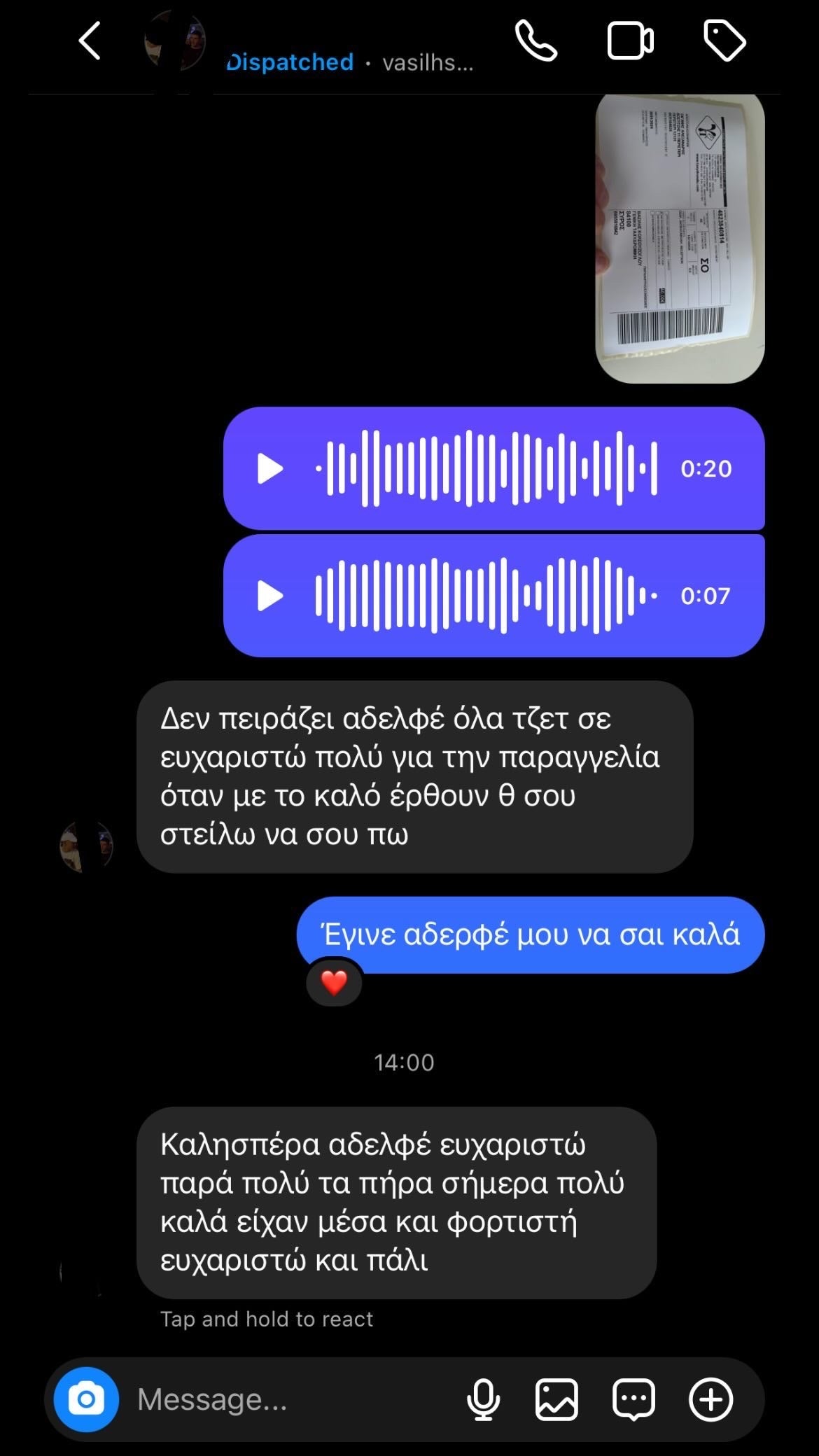Open the camera from message bar
The width and height of the screenshot is (819, 1456).
click(86, 1399)
